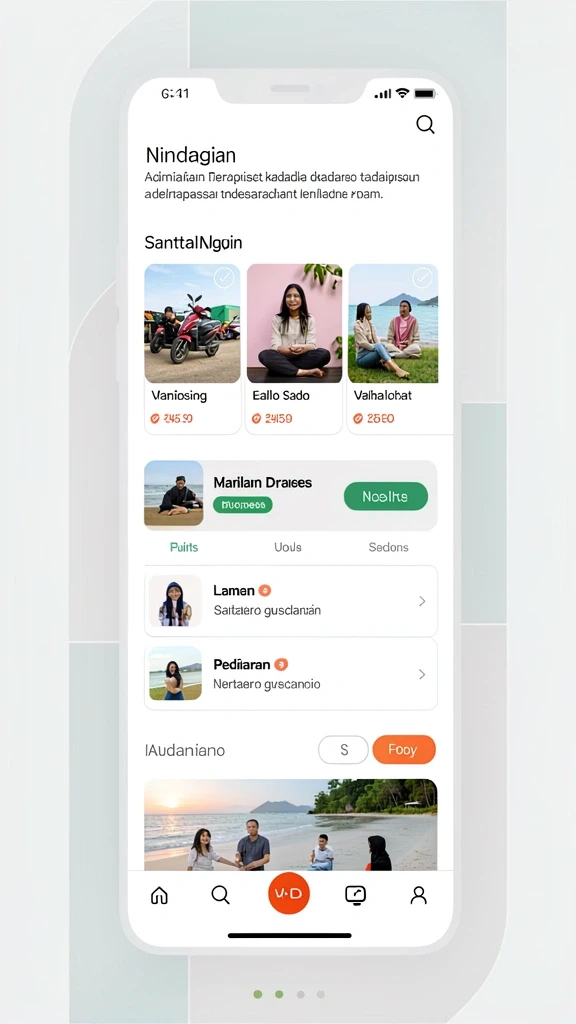
Task: Select the checkmark on the Valhalohat card
Action: tap(423, 278)
